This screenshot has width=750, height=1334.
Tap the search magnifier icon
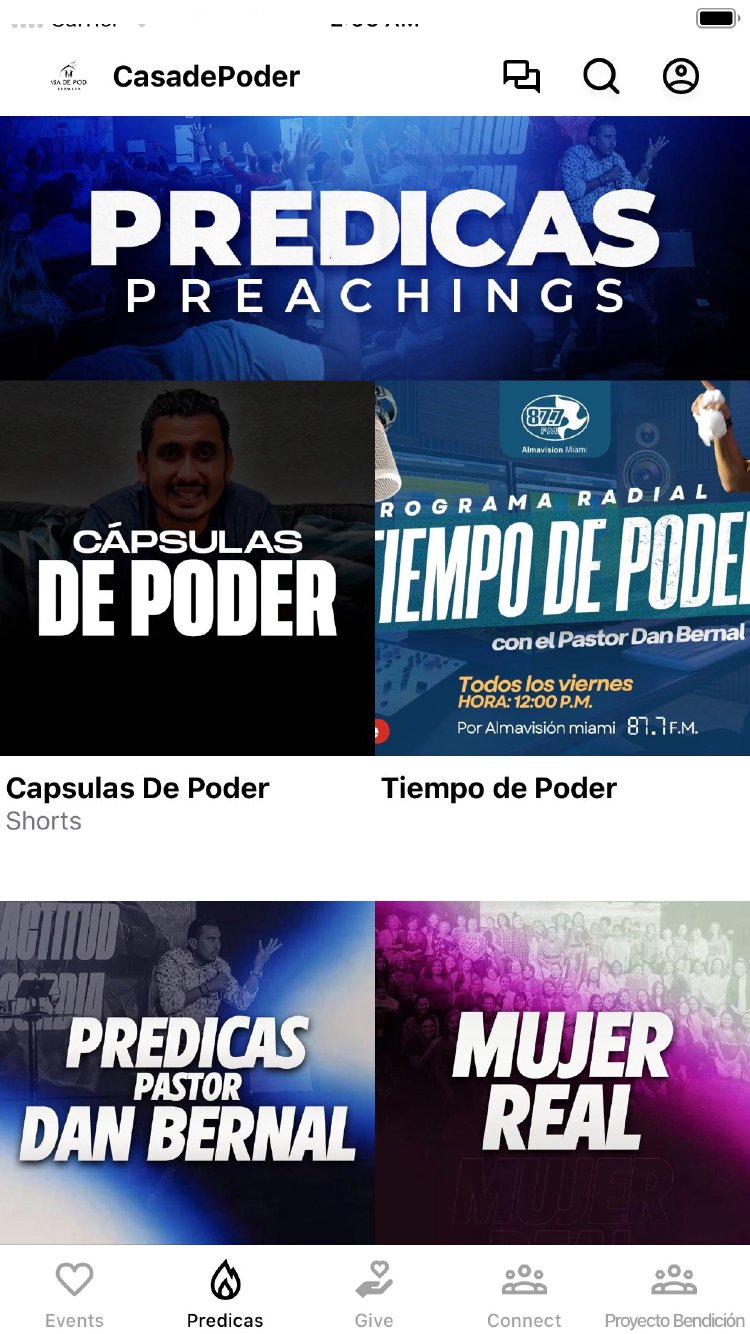pyautogui.click(x=601, y=77)
